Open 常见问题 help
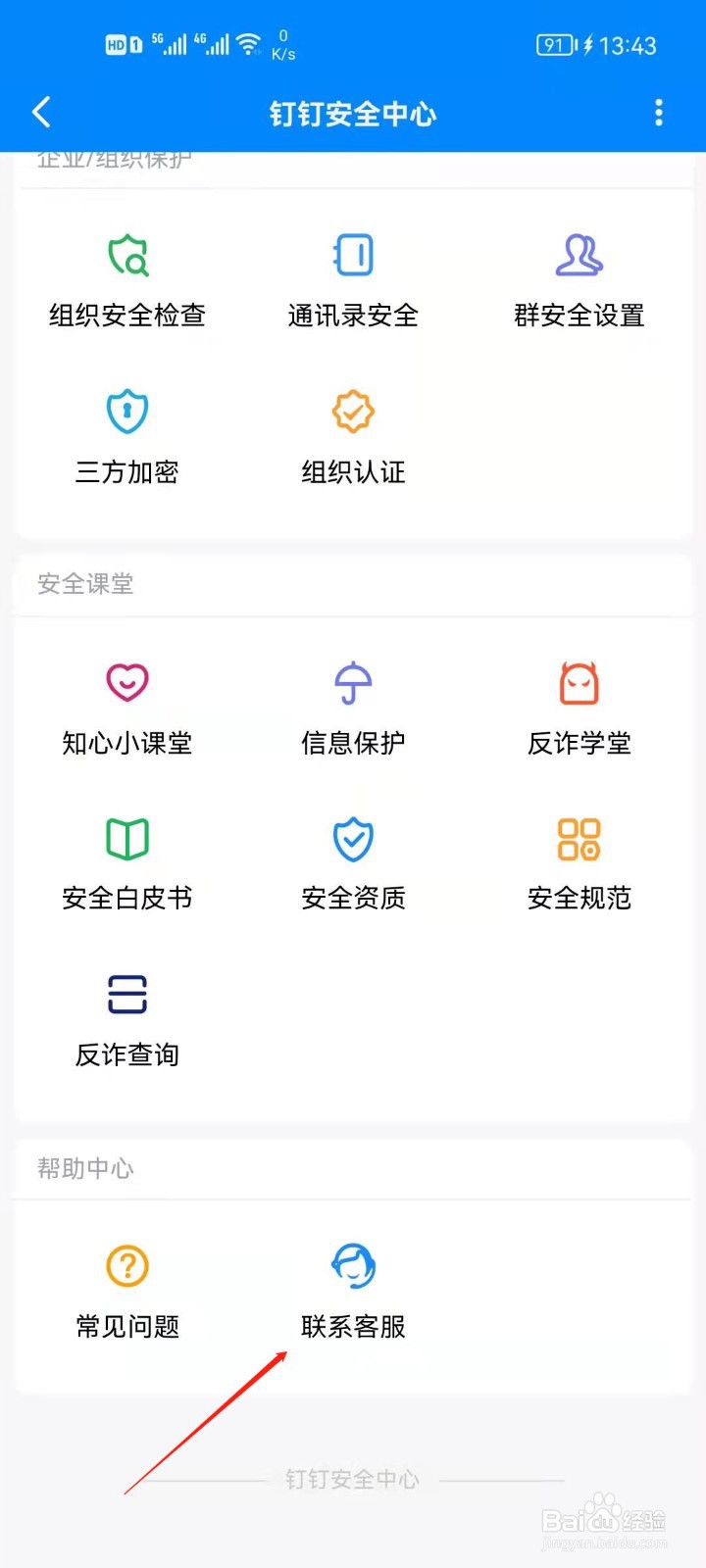 127,1290
